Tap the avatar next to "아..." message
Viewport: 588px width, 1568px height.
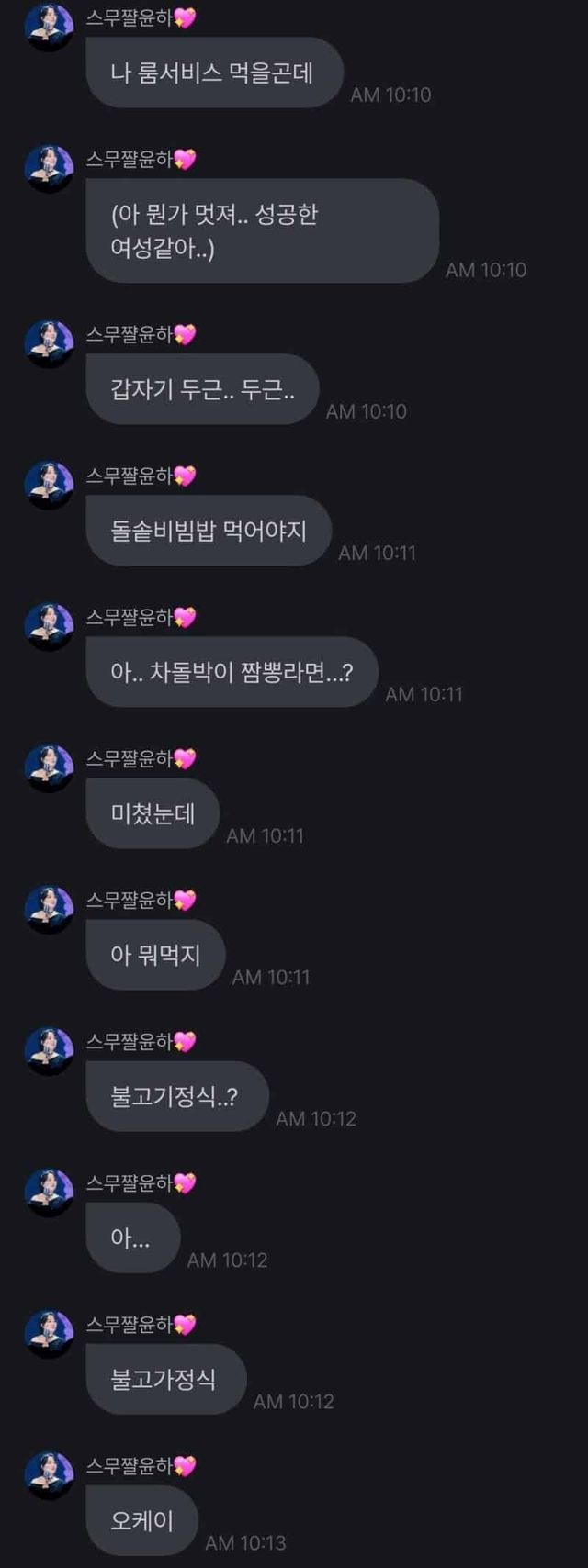point(48,1192)
